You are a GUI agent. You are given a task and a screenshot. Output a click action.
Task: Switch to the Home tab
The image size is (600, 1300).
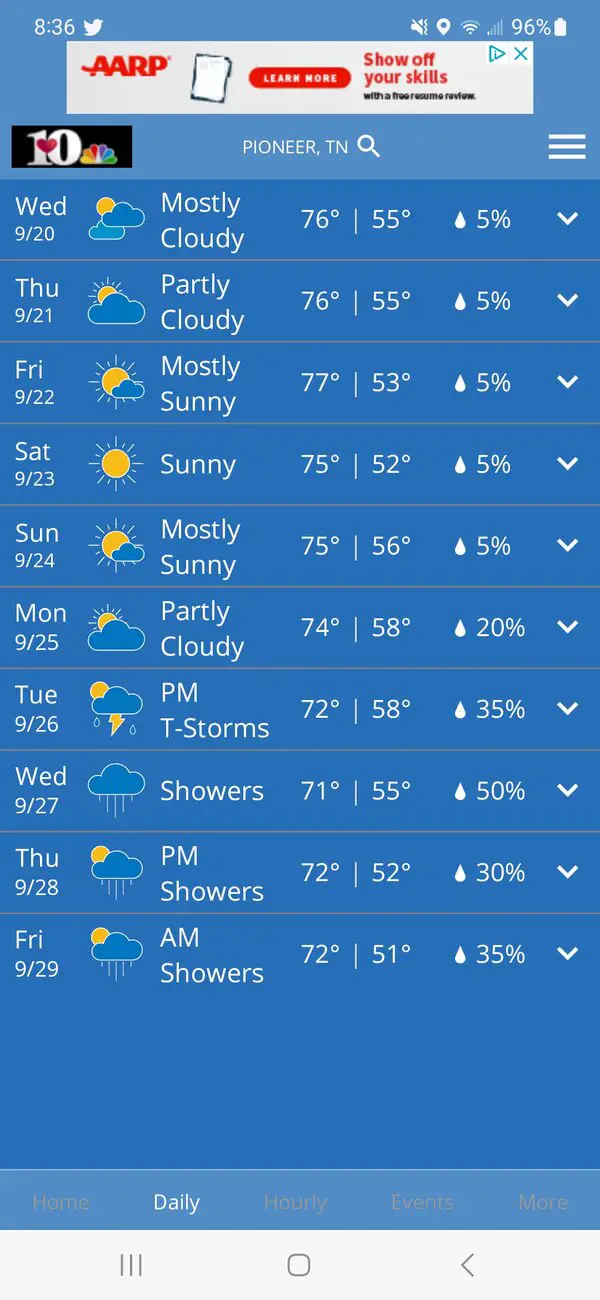click(x=60, y=1202)
